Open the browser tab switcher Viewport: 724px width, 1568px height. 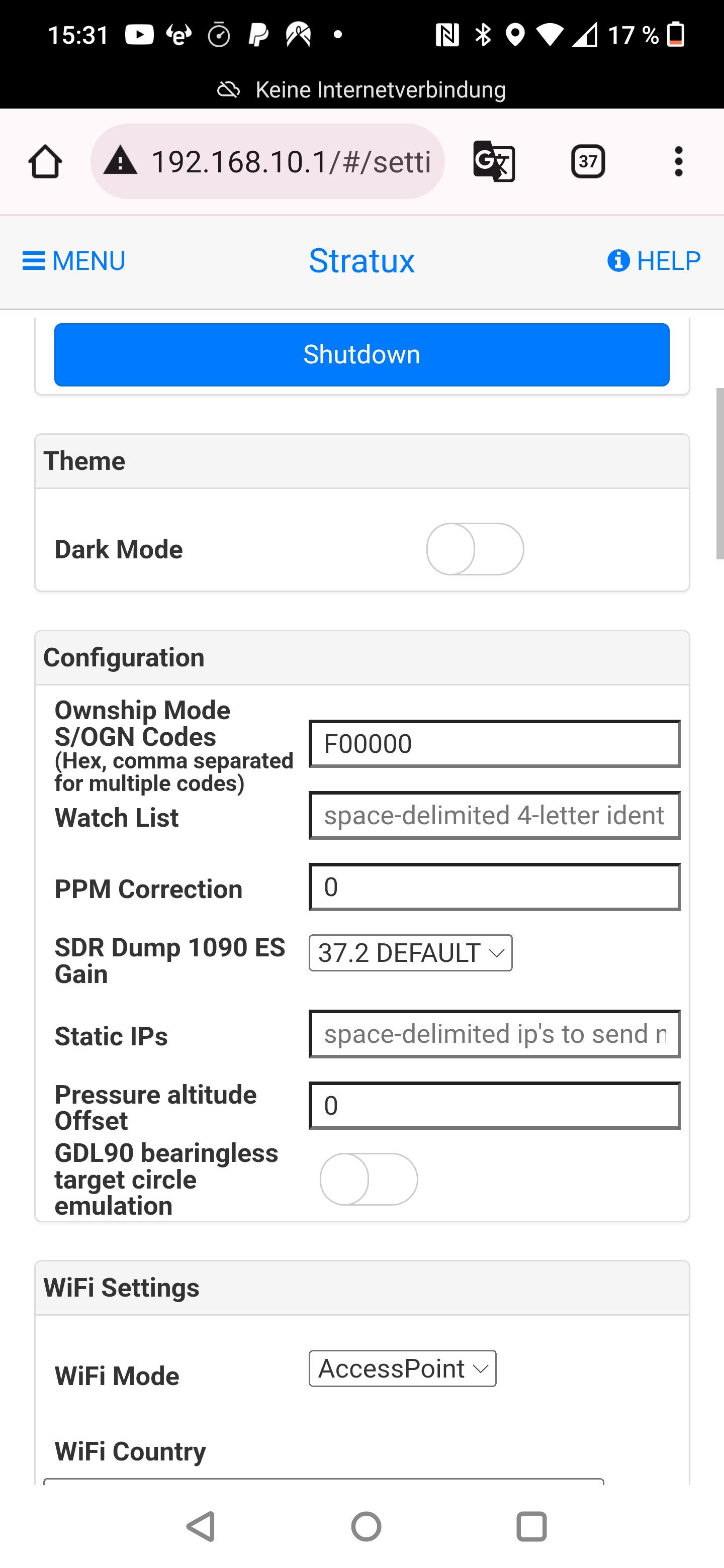[x=588, y=161]
